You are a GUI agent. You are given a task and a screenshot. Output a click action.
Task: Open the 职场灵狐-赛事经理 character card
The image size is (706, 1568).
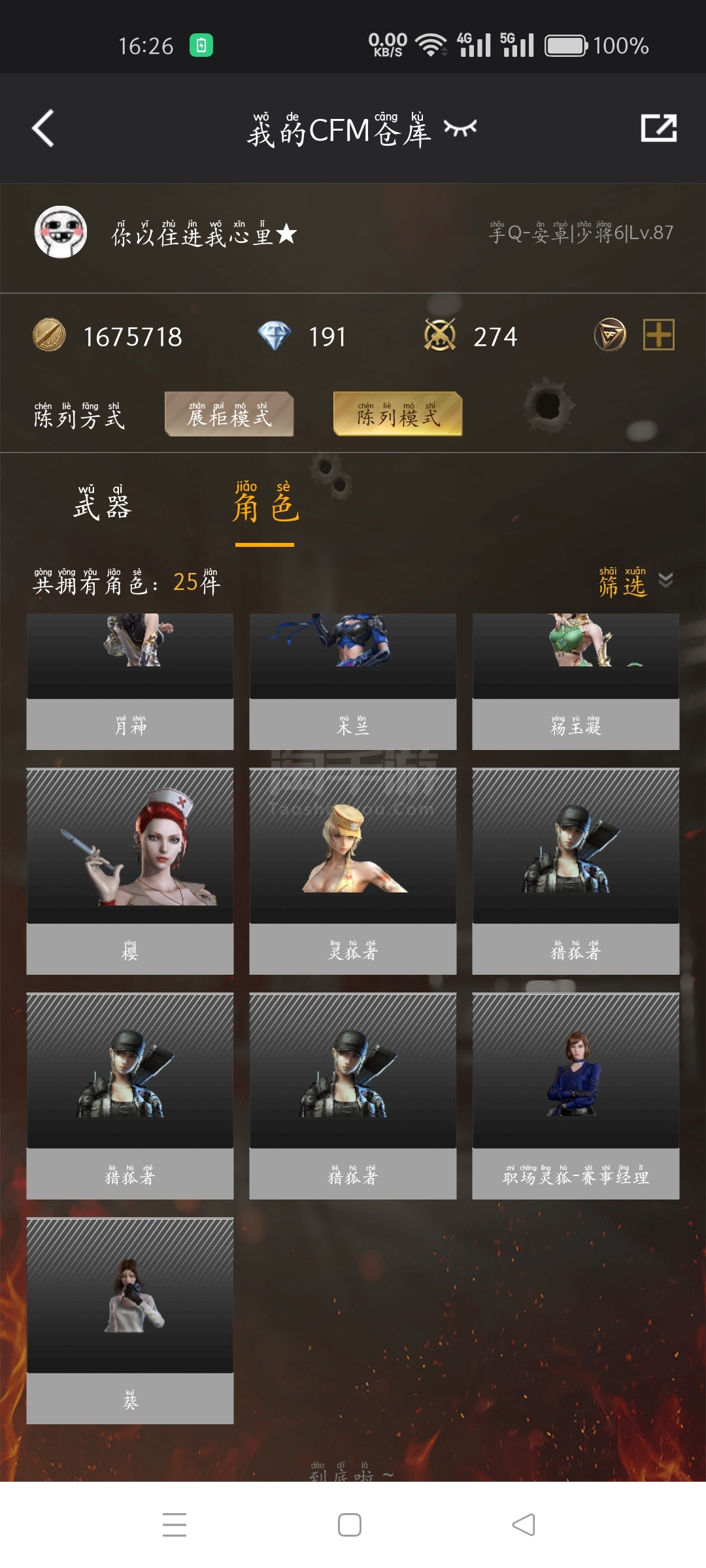click(x=575, y=1095)
